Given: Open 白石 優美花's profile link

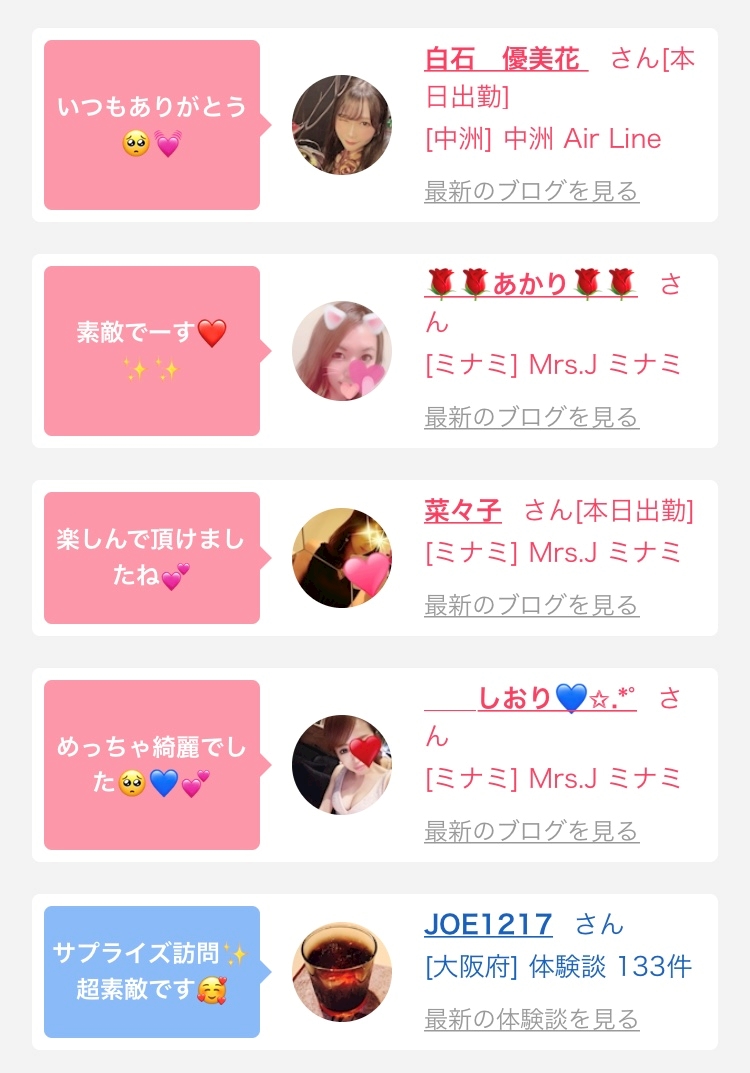Looking at the screenshot, I should 505,59.
